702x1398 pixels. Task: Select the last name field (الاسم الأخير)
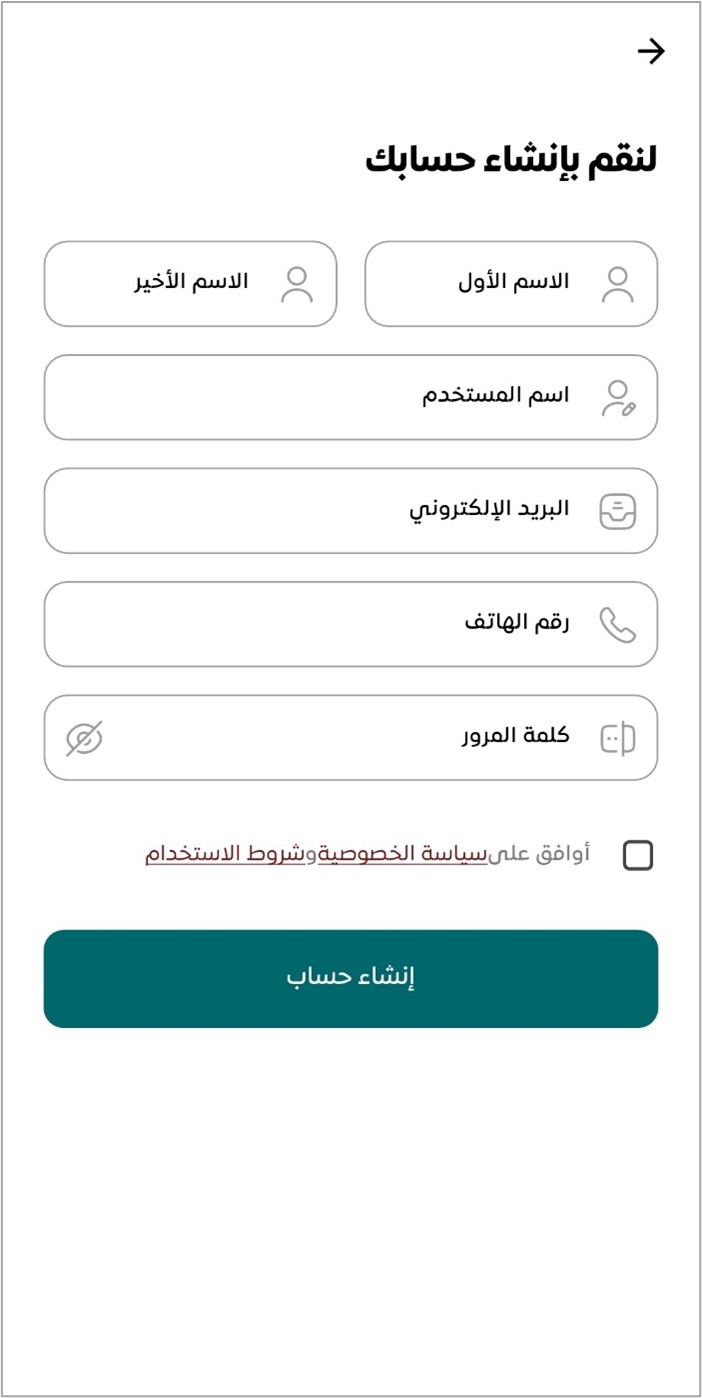point(190,284)
